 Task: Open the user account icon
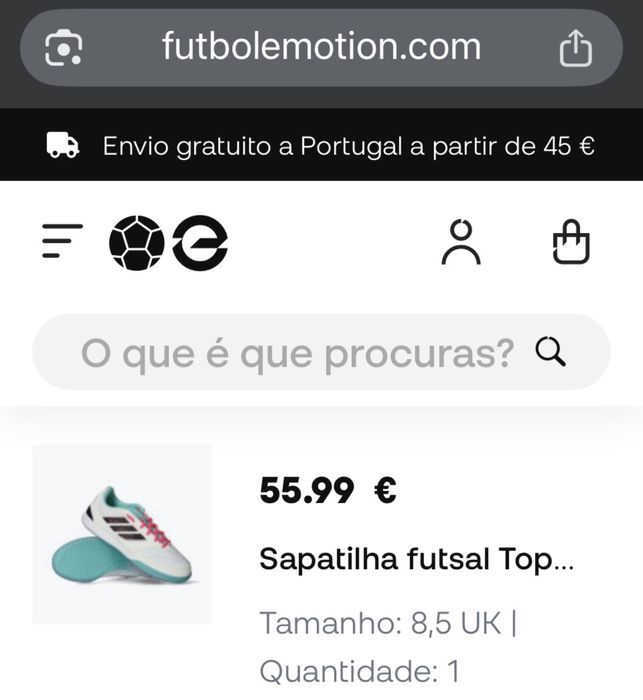pyautogui.click(x=460, y=242)
